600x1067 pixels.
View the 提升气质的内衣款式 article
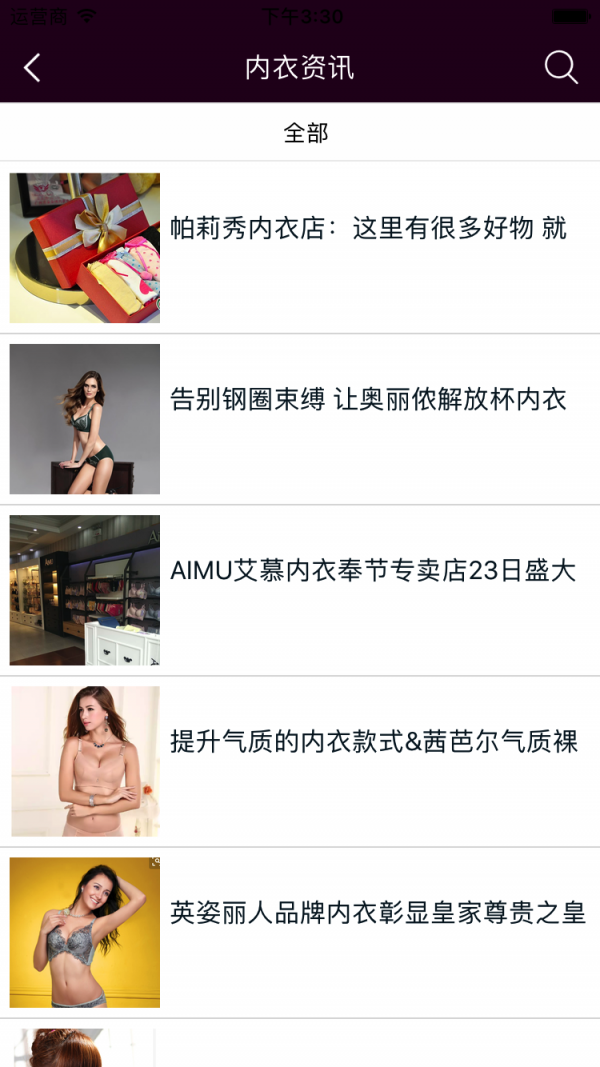pyautogui.click(x=374, y=742)
